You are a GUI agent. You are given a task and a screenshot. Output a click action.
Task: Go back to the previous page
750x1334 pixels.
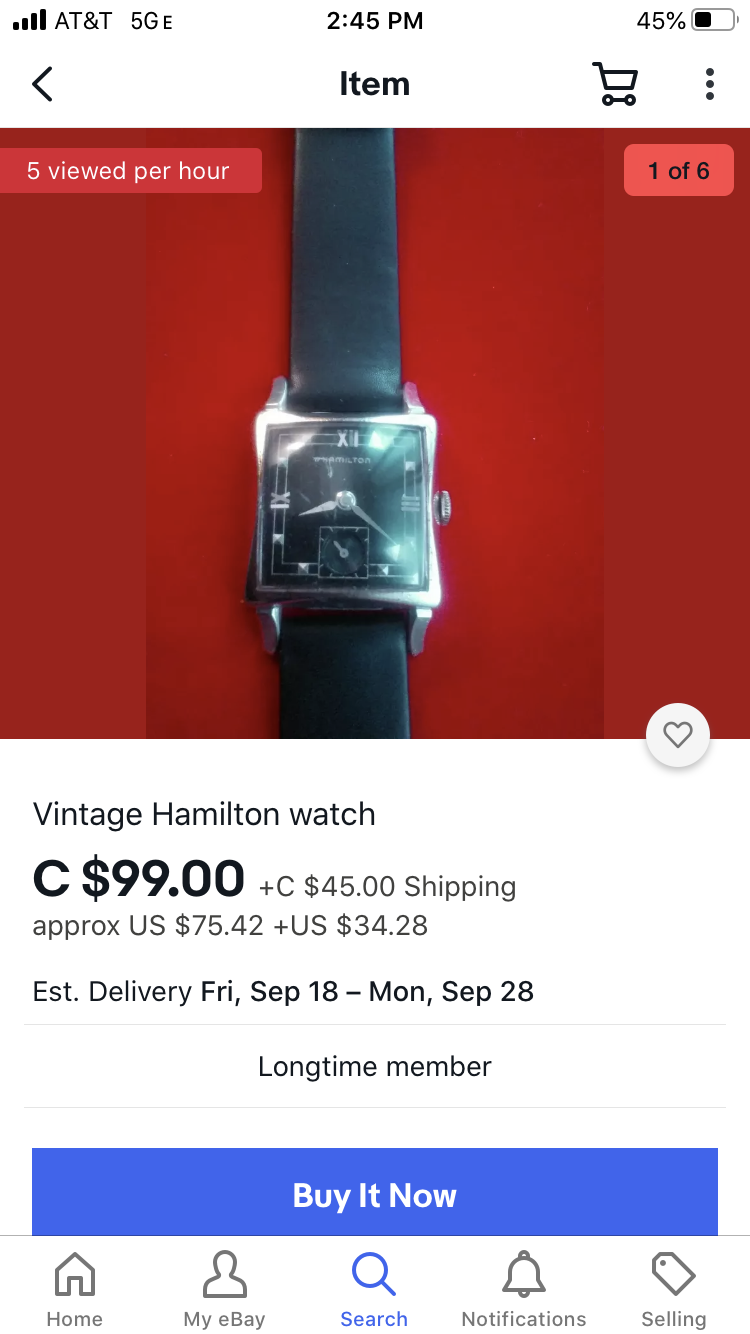pyautogui.click(x=42, y=84)
